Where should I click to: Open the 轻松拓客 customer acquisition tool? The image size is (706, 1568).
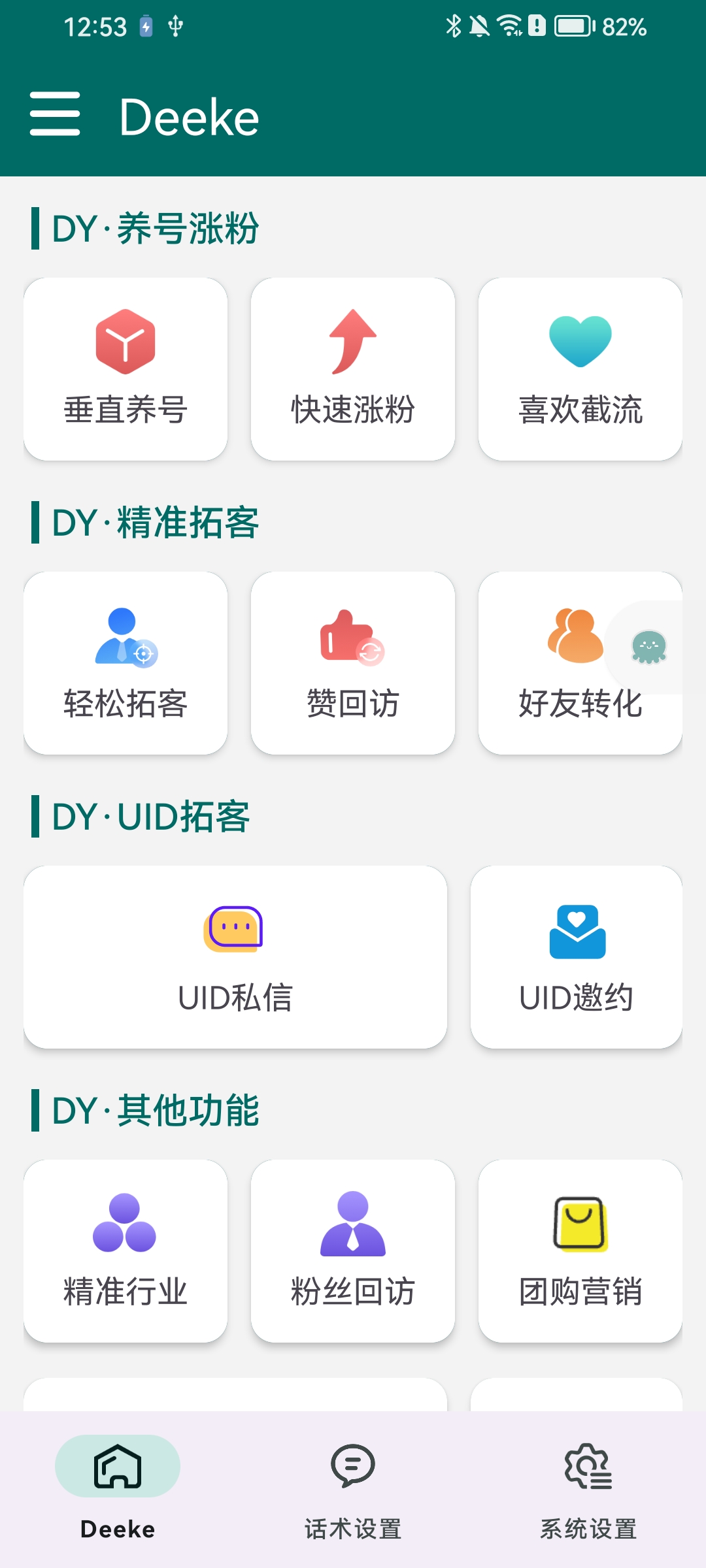pos(125,662)
